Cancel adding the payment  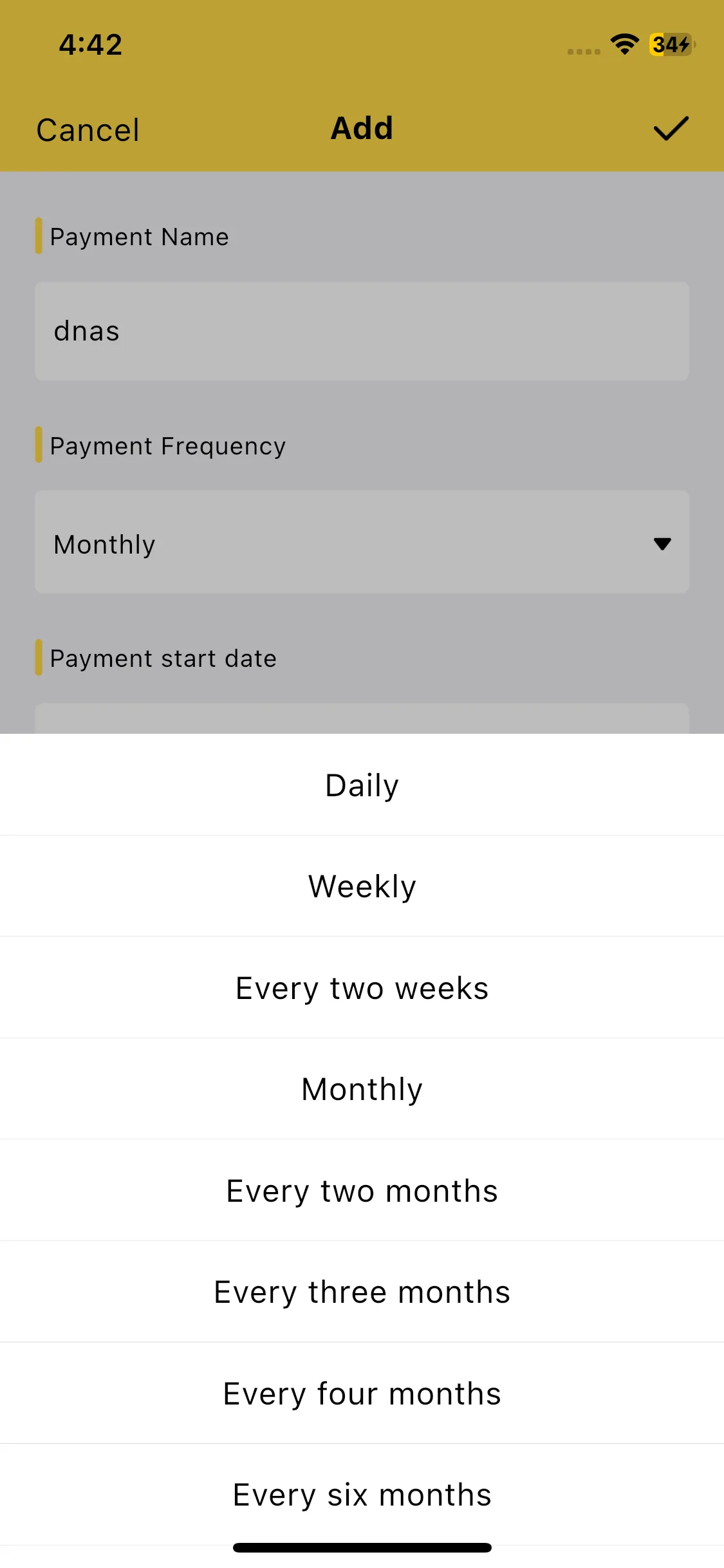point(88,130)
